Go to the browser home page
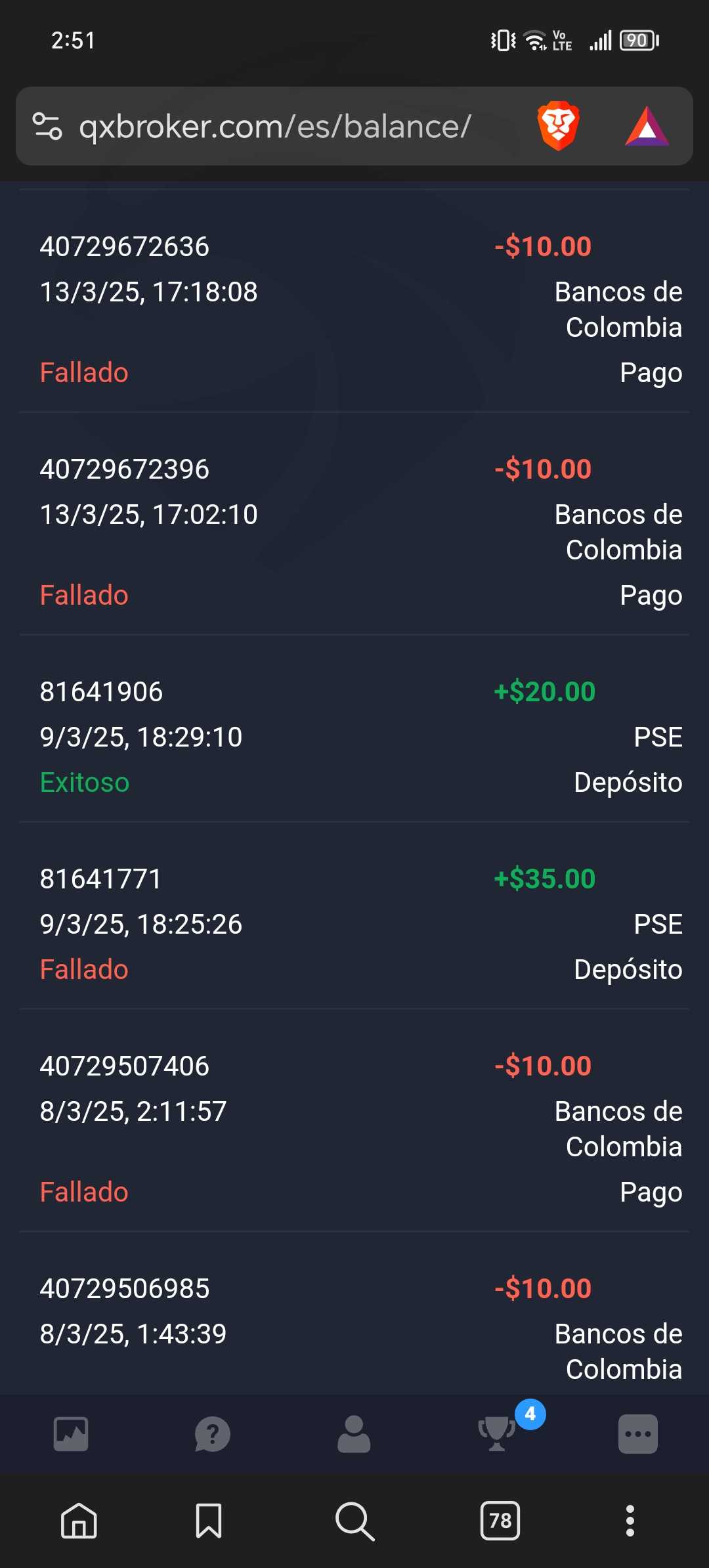The height and width of the screenshot is (1568, 709). point(79,1520)
